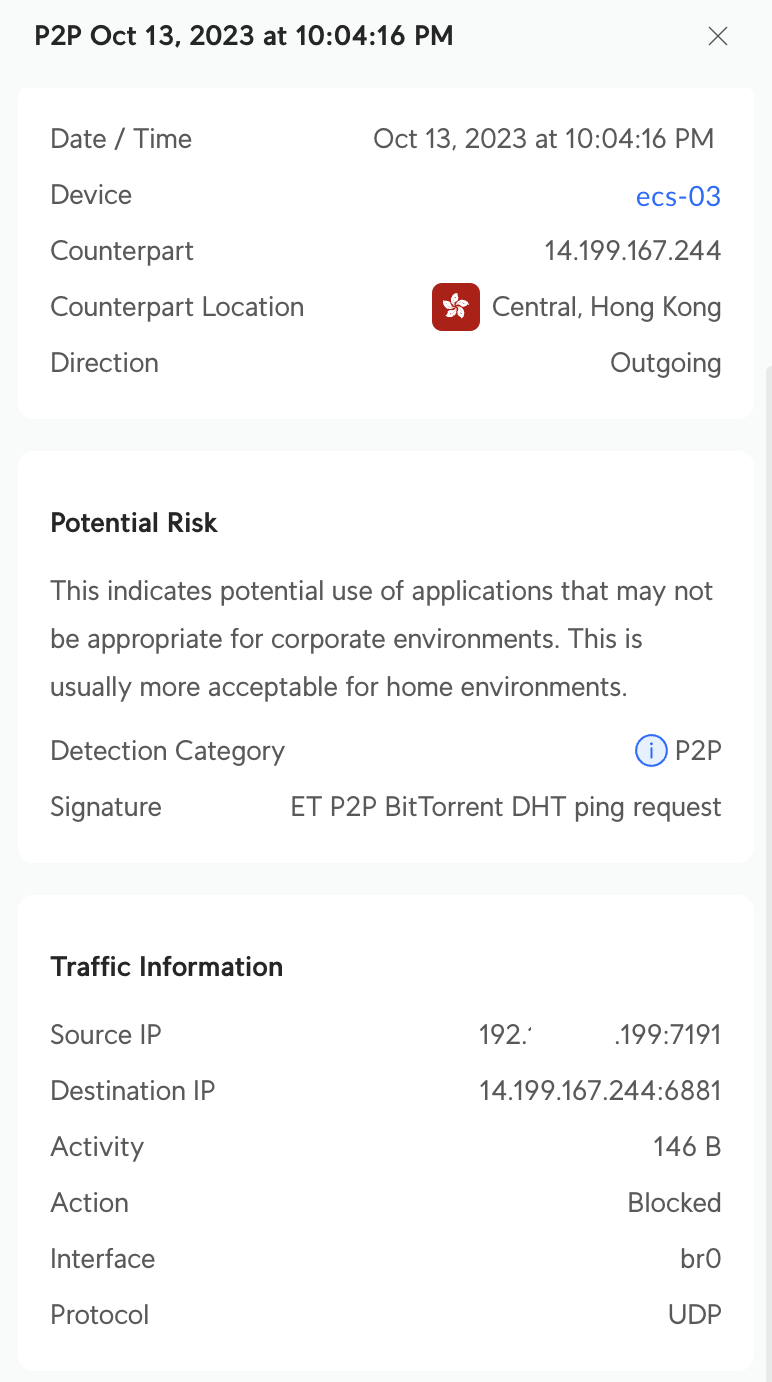Viewport: 772px width, 1382px height.
Task: Select the Traffic Information section heading
Action: coord(166,966)
